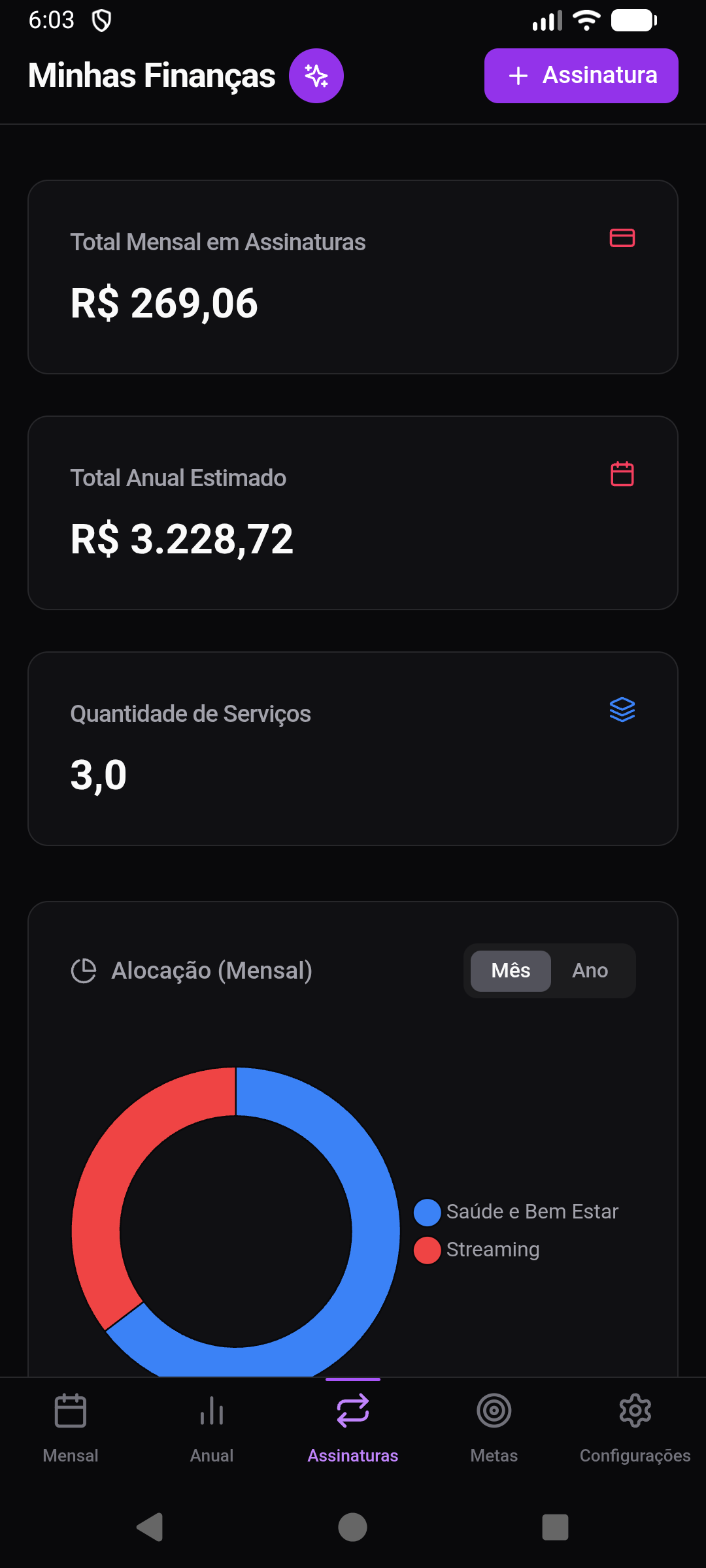Tap the Assinatura button to add subscription
This screenshot has height=1568, width=706.
580,75
